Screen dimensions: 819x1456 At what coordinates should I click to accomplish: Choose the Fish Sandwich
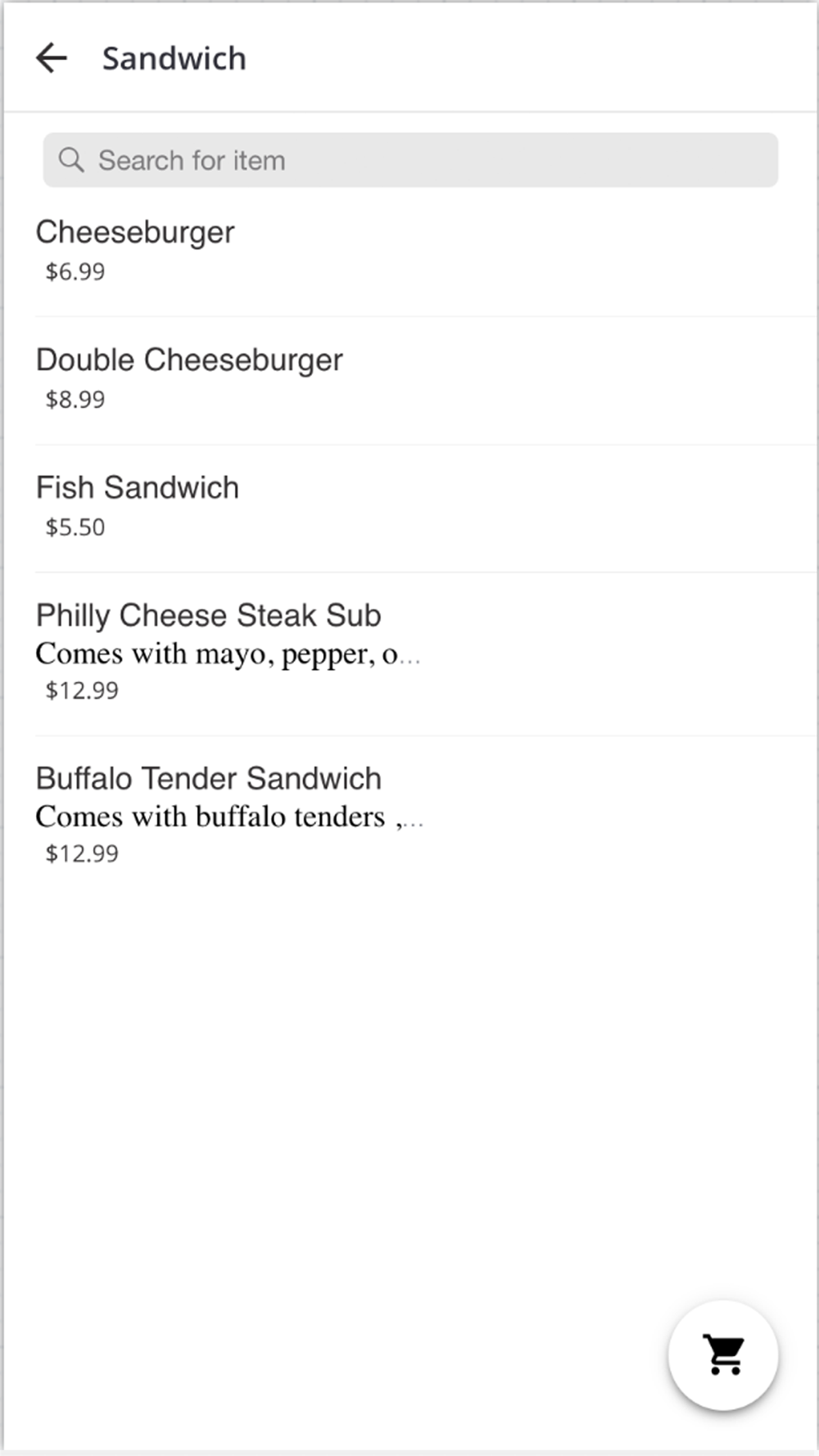coord(426,509)
